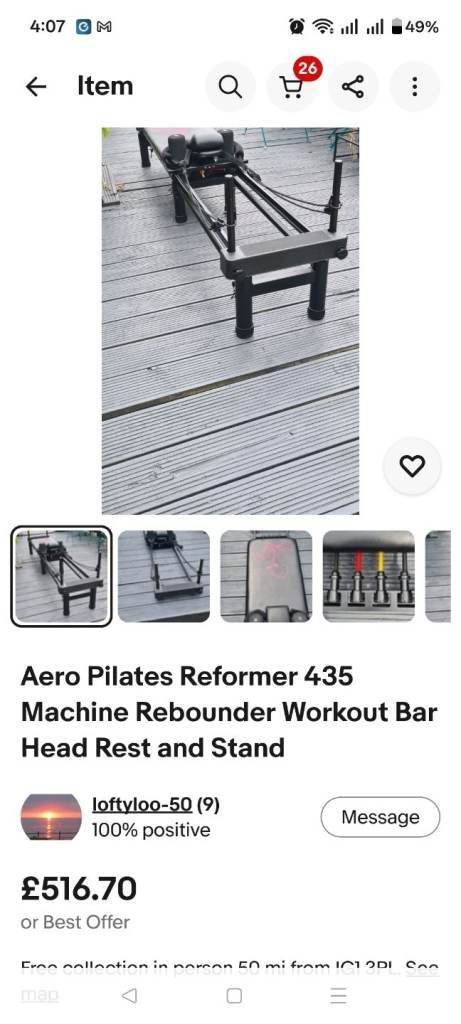Open seller loftyloo-50's profile
The width and height of the screenshot is (461, 1024).
point(142,804)
